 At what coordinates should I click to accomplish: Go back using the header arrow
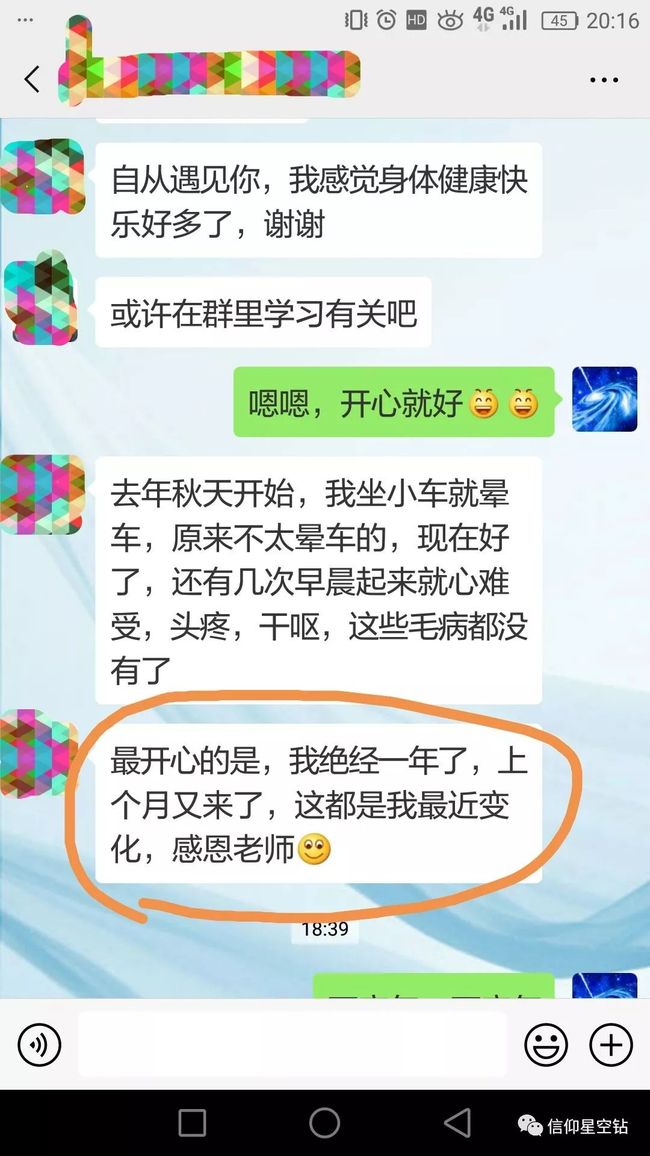point(32,79)
